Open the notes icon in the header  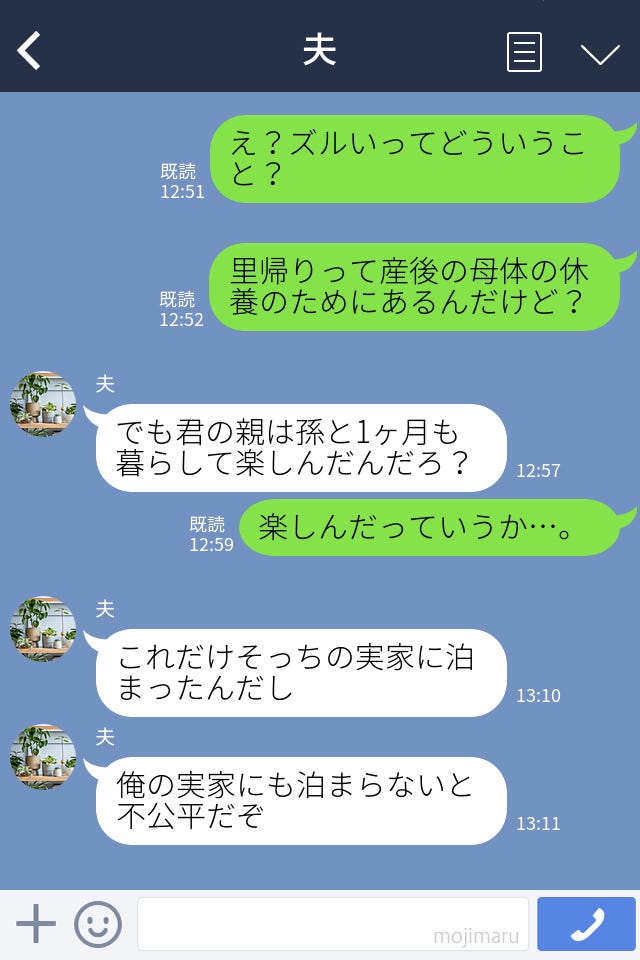(x=524, y=52)
